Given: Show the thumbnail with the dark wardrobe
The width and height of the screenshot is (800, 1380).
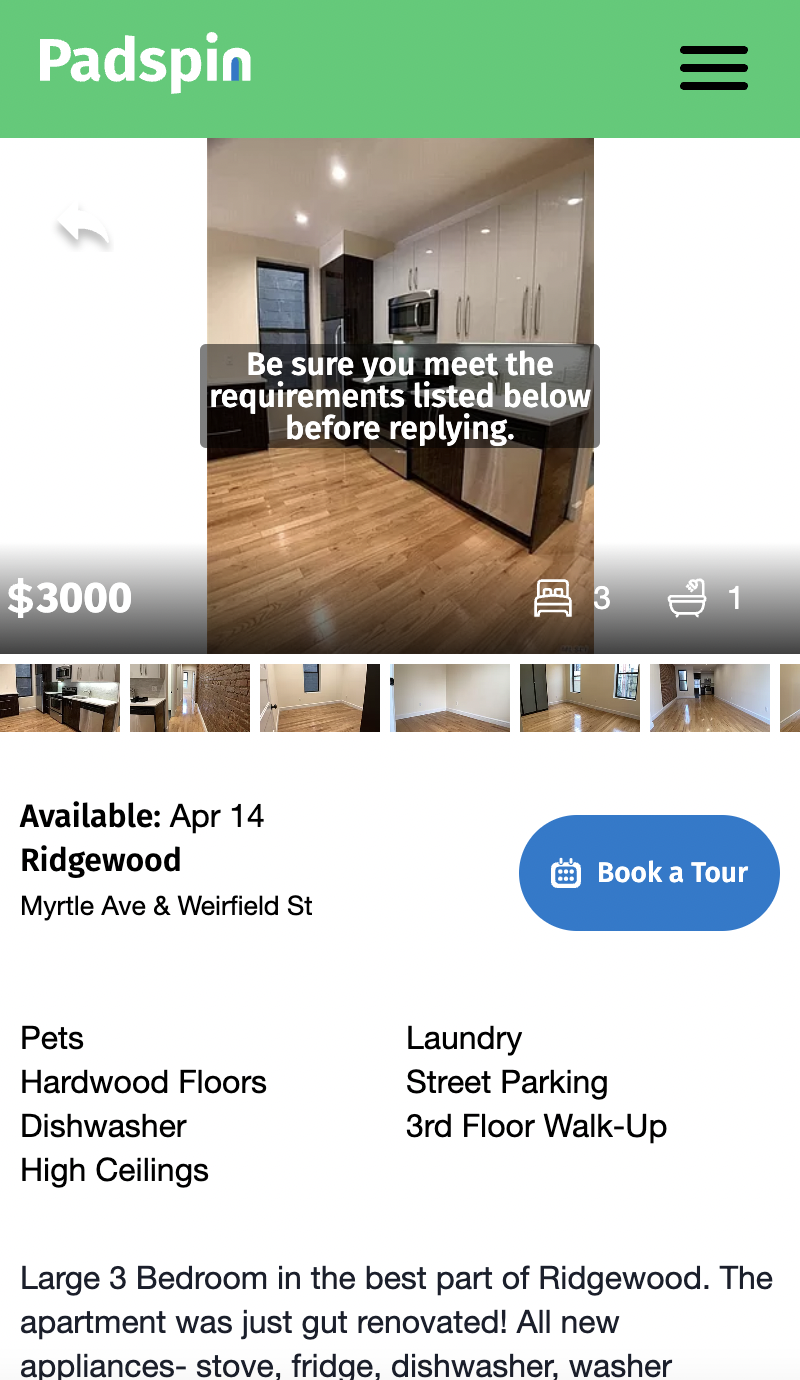Looking at the screenshot, I should pos(579,698).
